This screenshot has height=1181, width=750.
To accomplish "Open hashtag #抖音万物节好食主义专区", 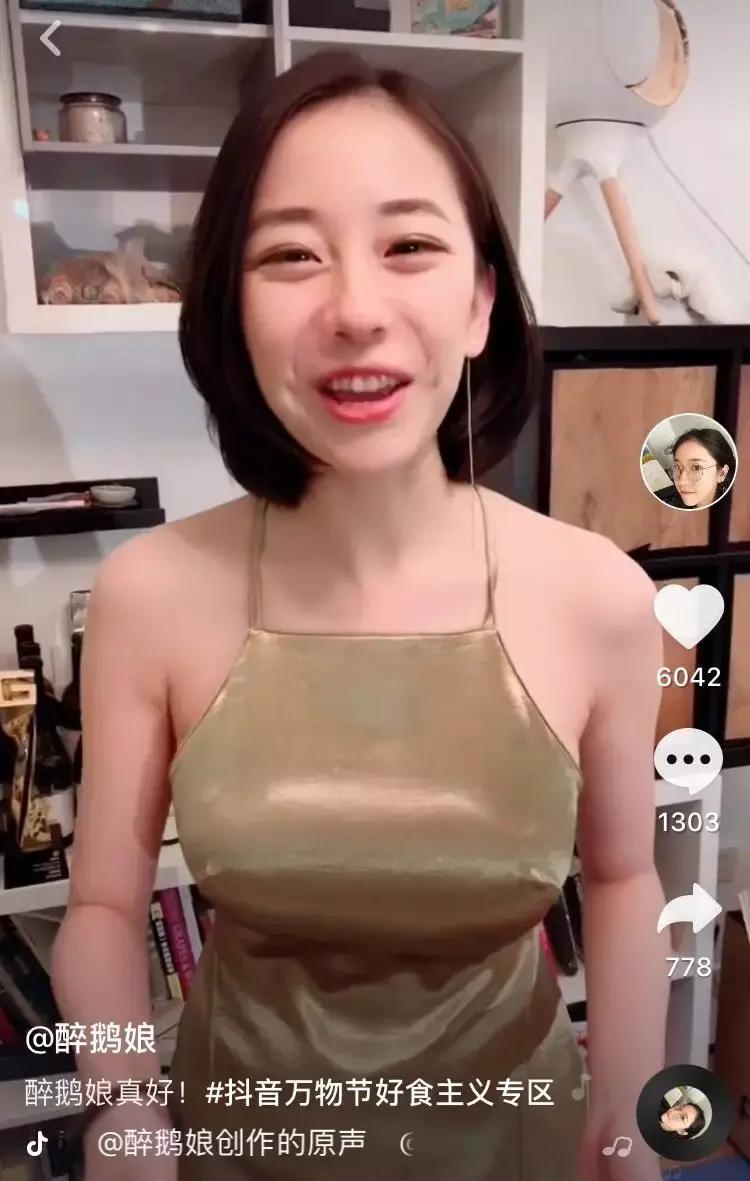I will tap(380, 1093).
